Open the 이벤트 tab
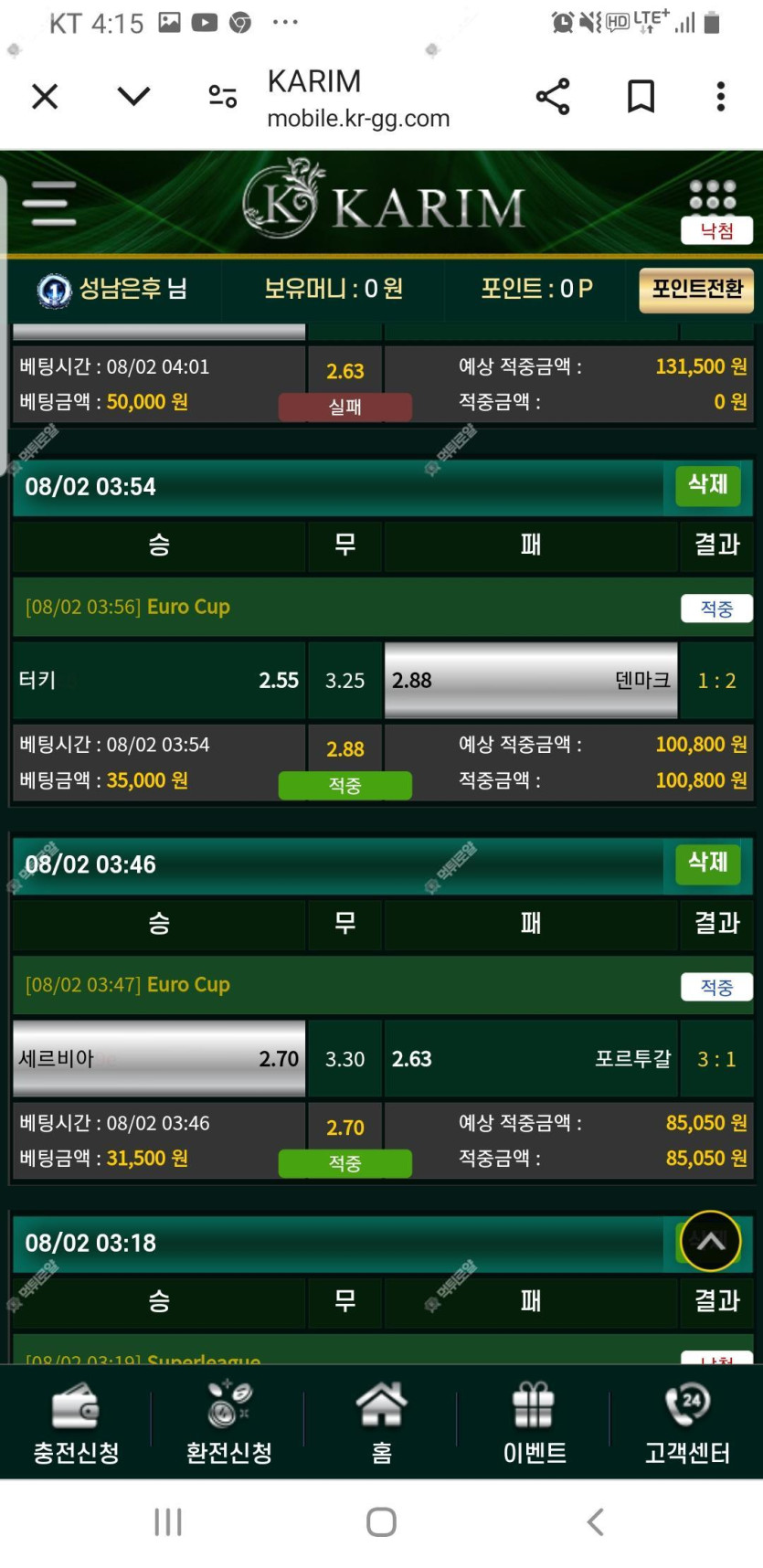Screen dimensions: 763x1568 535,1423
